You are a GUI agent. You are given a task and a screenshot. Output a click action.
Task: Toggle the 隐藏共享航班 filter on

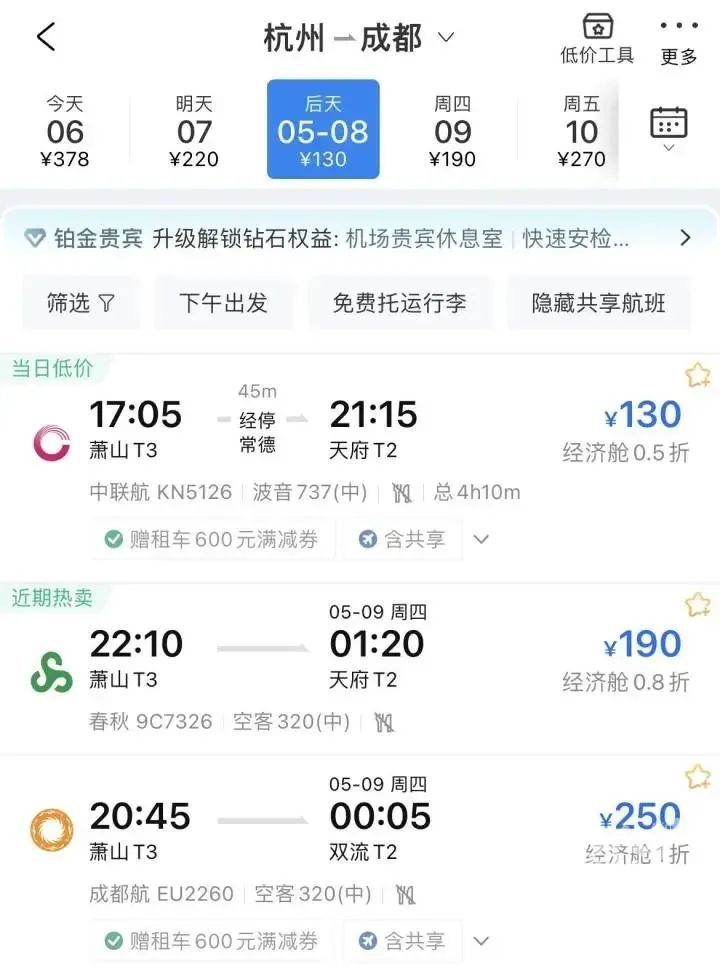pos(599,303)
